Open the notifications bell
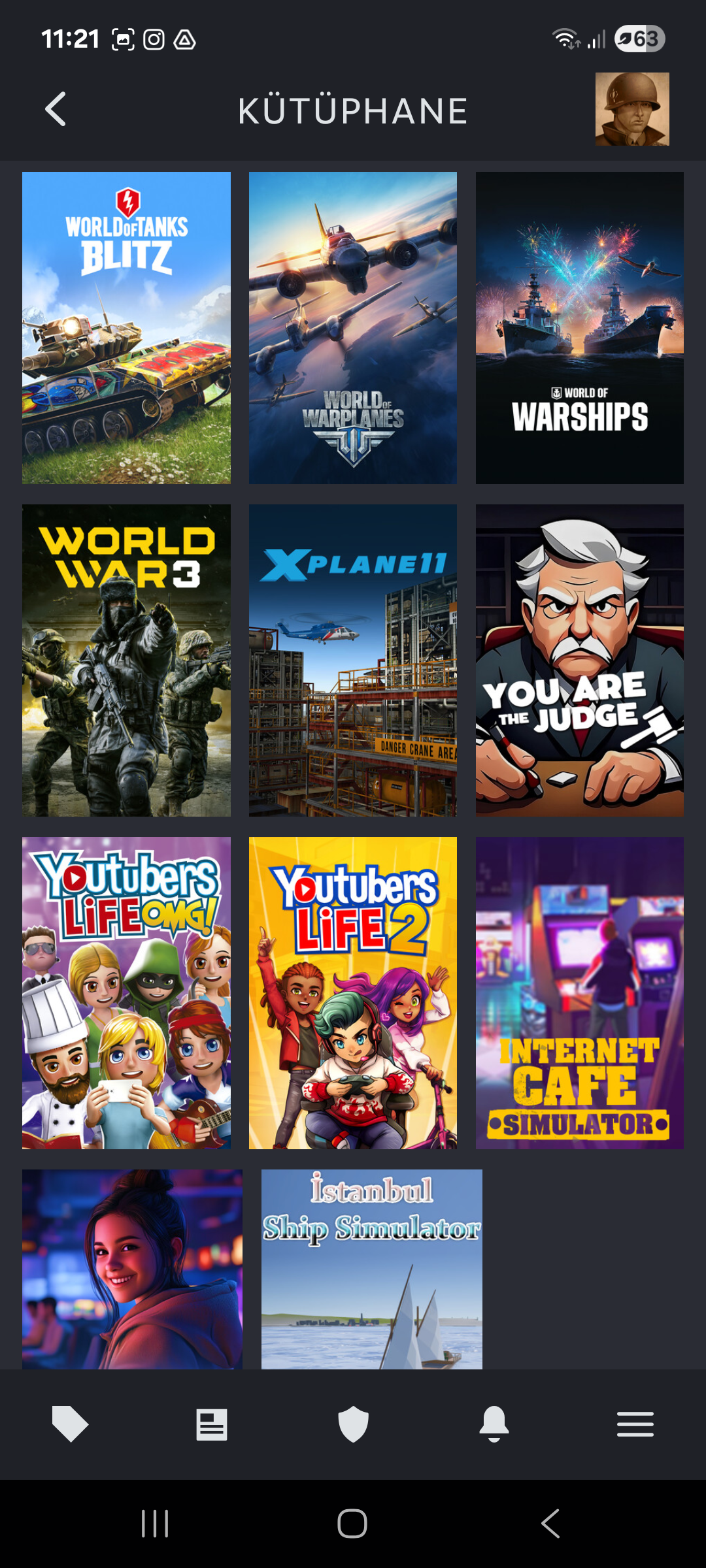This screenshot has width=706, height=1568. coord(494,1424)
